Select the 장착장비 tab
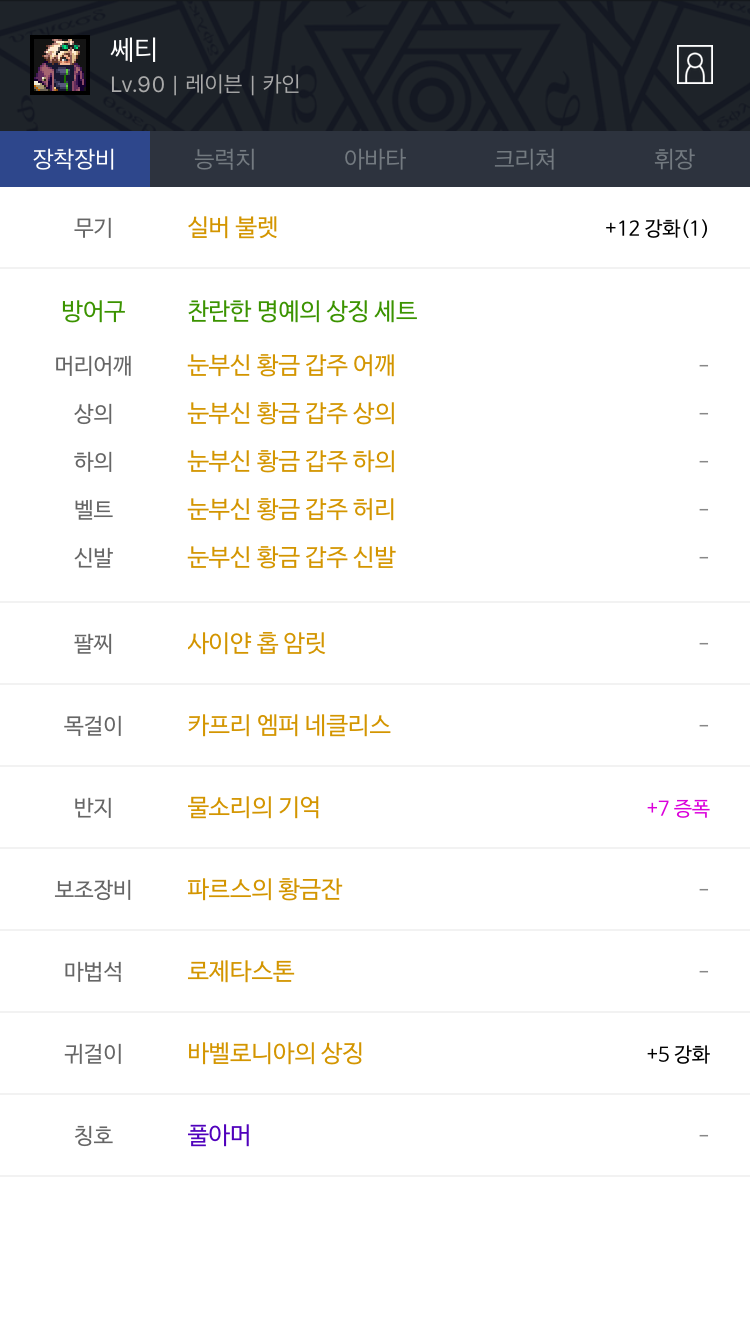This screenshot has height=1334, width=750. point(74,159)
